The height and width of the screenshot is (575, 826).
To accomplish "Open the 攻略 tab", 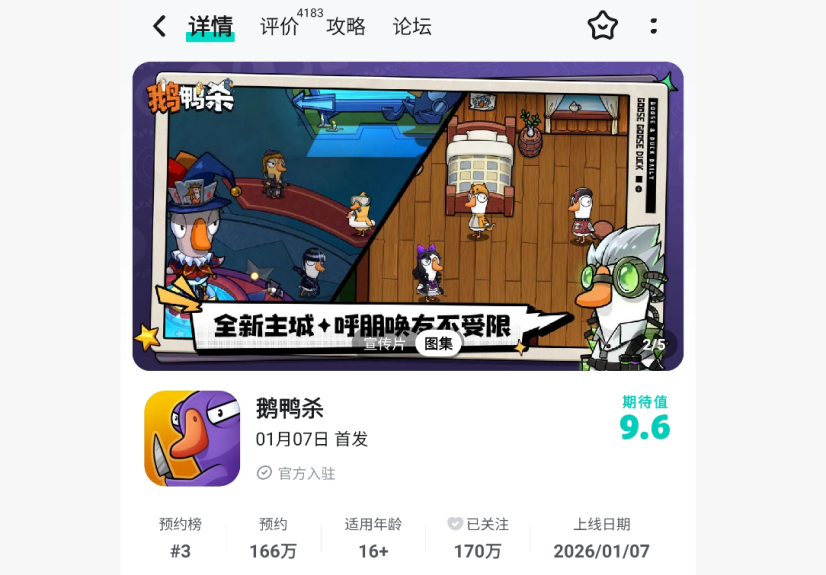I will tap(346, 27).
